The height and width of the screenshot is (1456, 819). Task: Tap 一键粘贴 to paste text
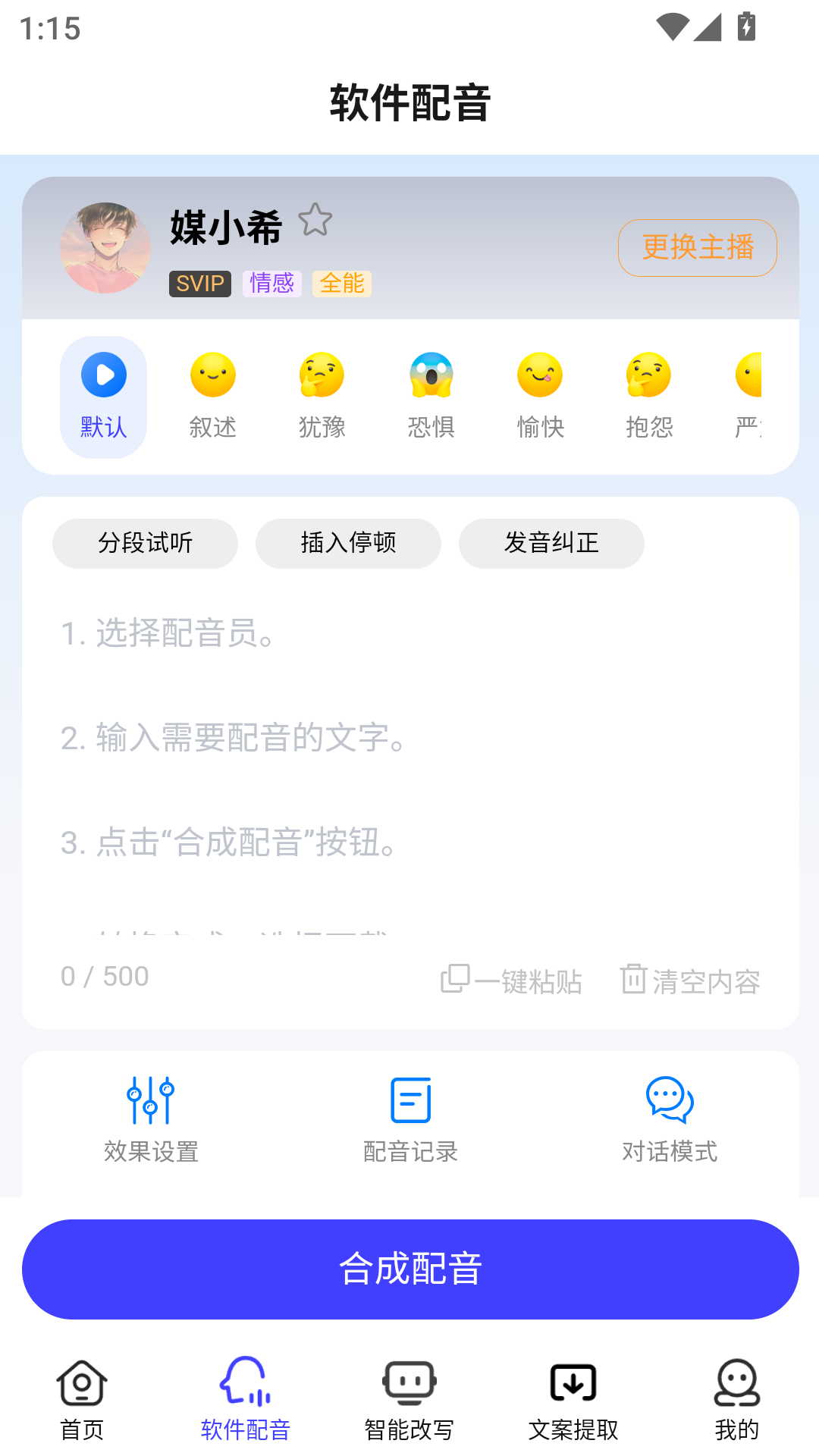[512, 981]
